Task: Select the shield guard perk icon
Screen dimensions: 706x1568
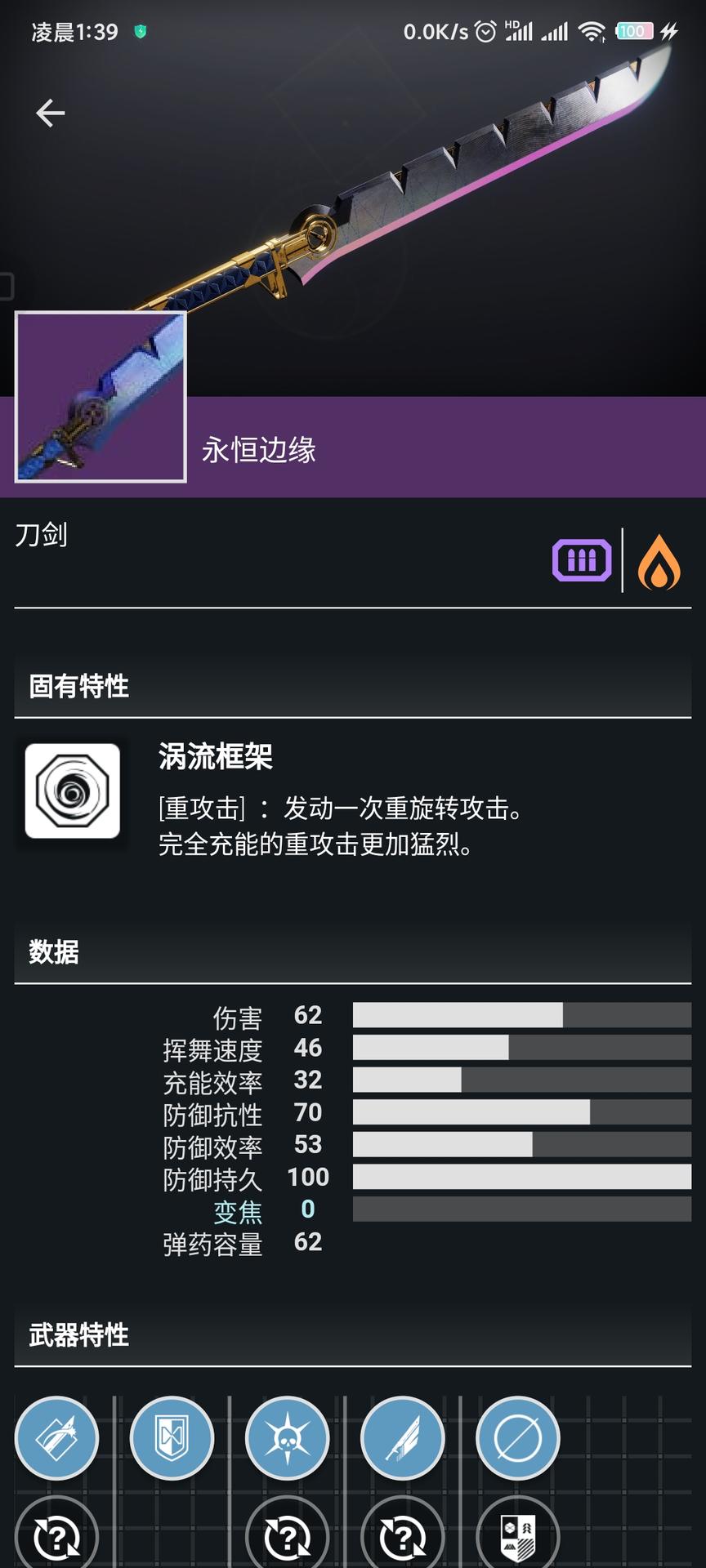Action: click(172, 1438)
